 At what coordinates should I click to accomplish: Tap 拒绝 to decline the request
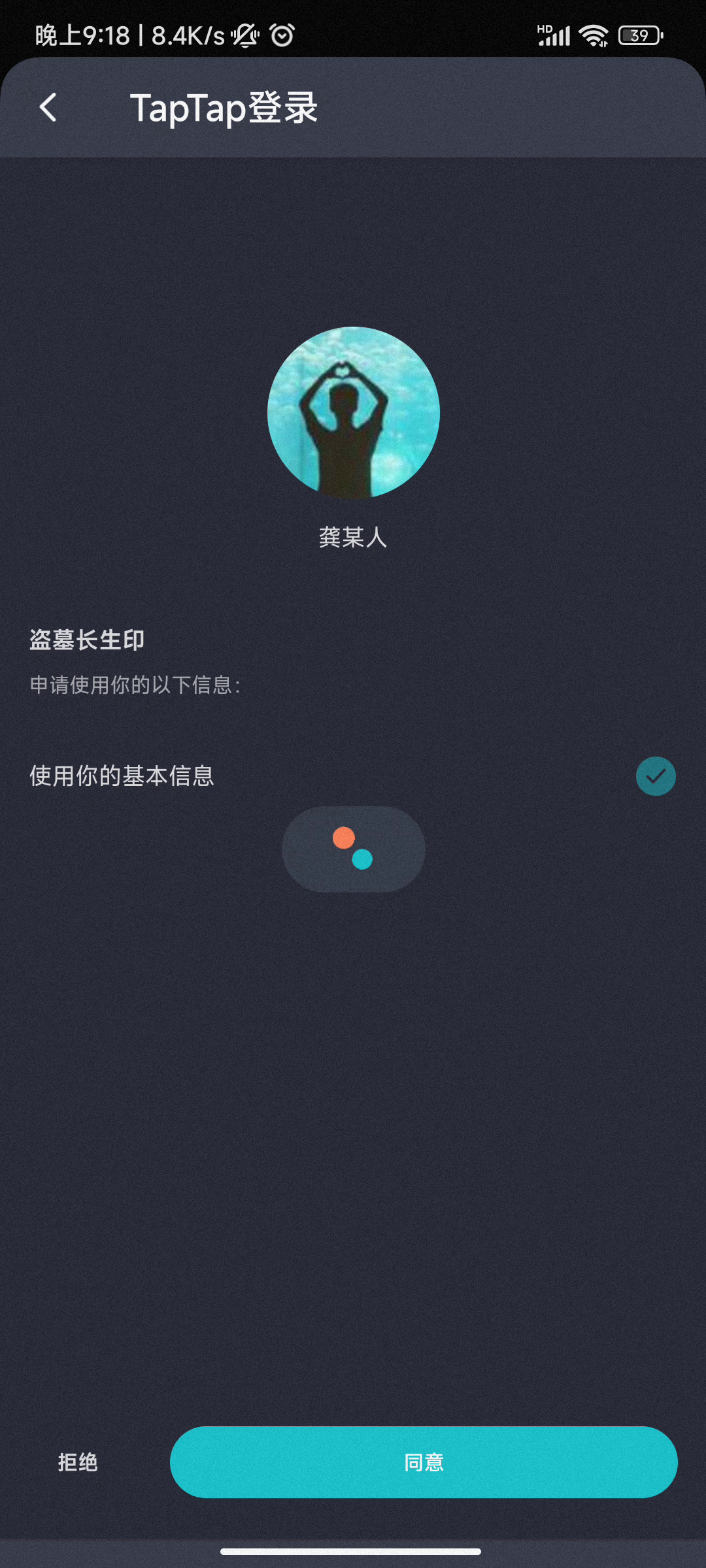click(78, 1462)
